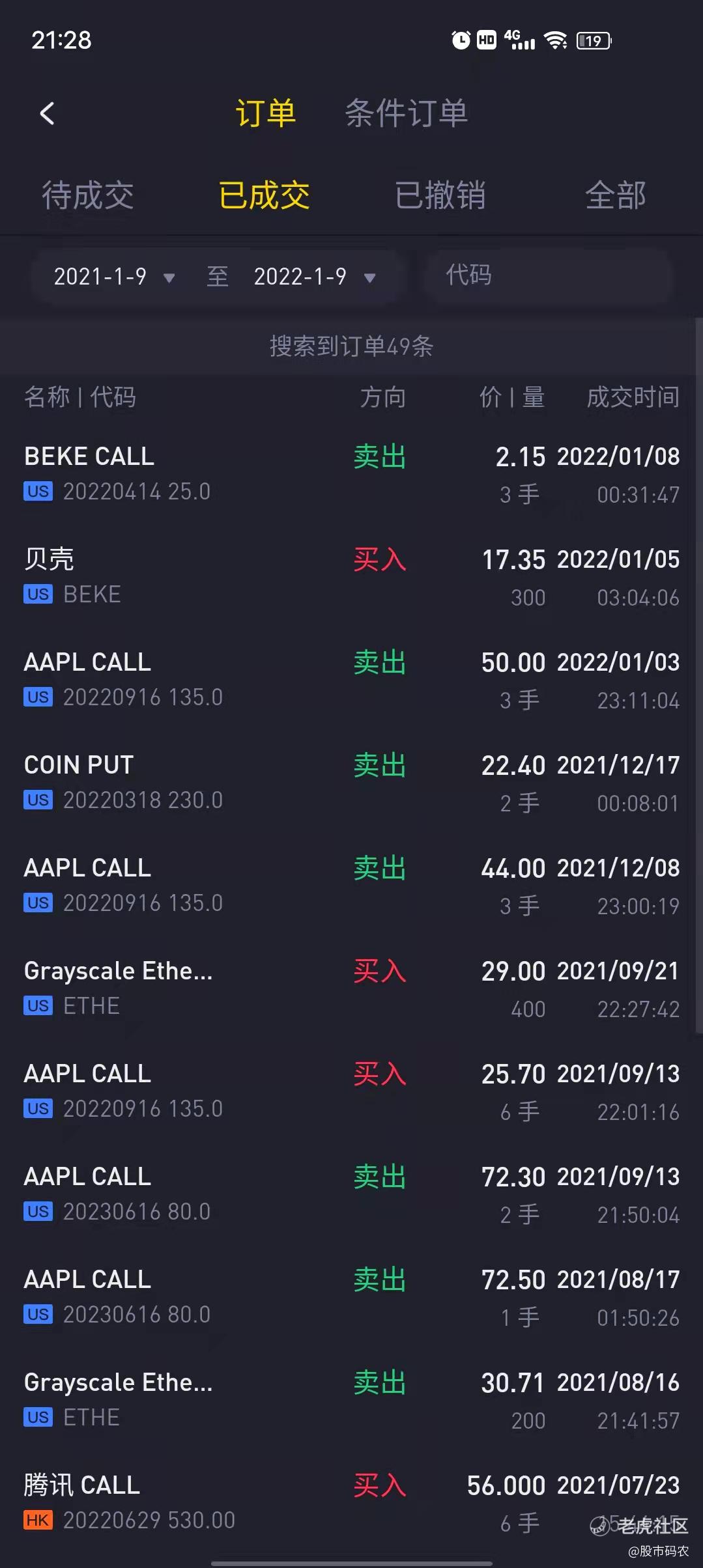Image resolution: width=703 pixels, height=1568 pixels.
Task: Select the 已成交 filled orders filter
Action: (x=264, y=195)
